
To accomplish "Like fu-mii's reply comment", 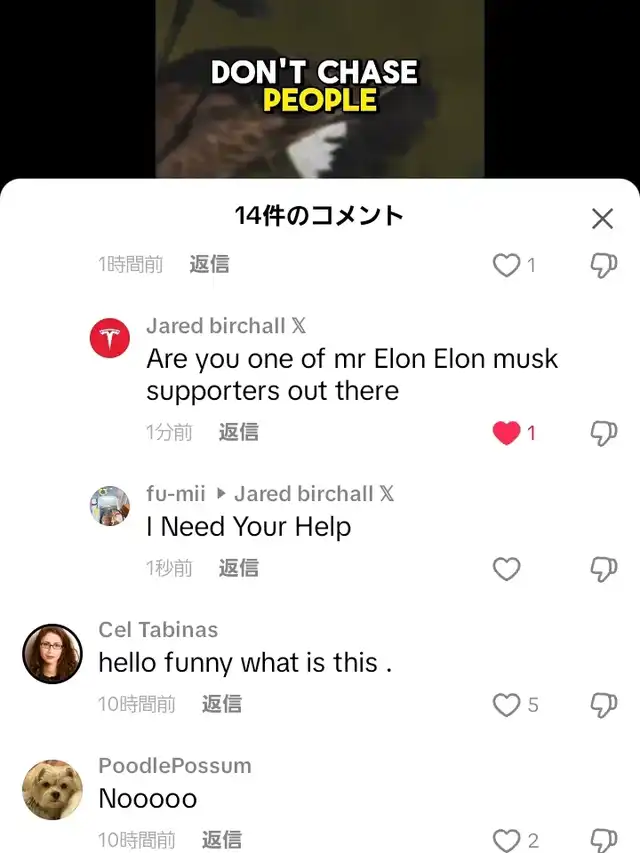I will tap(506, 568).
